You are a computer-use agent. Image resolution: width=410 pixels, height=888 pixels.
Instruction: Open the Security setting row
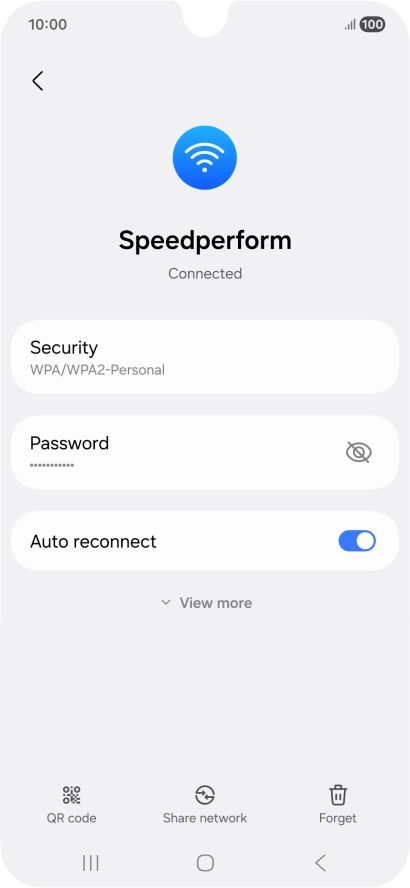click(205, 357)
